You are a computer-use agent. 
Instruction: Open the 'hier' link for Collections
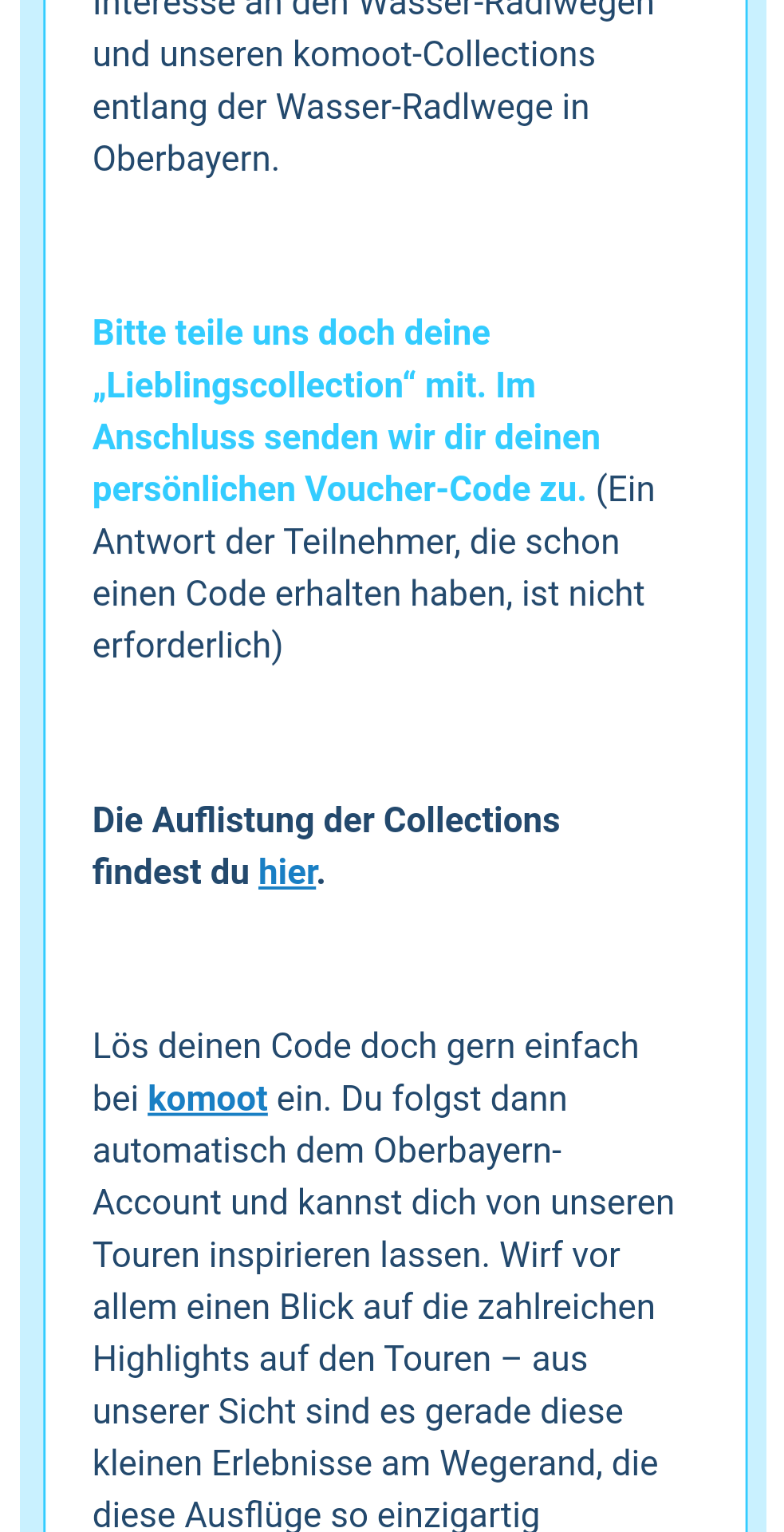click(x=288, y=872)
